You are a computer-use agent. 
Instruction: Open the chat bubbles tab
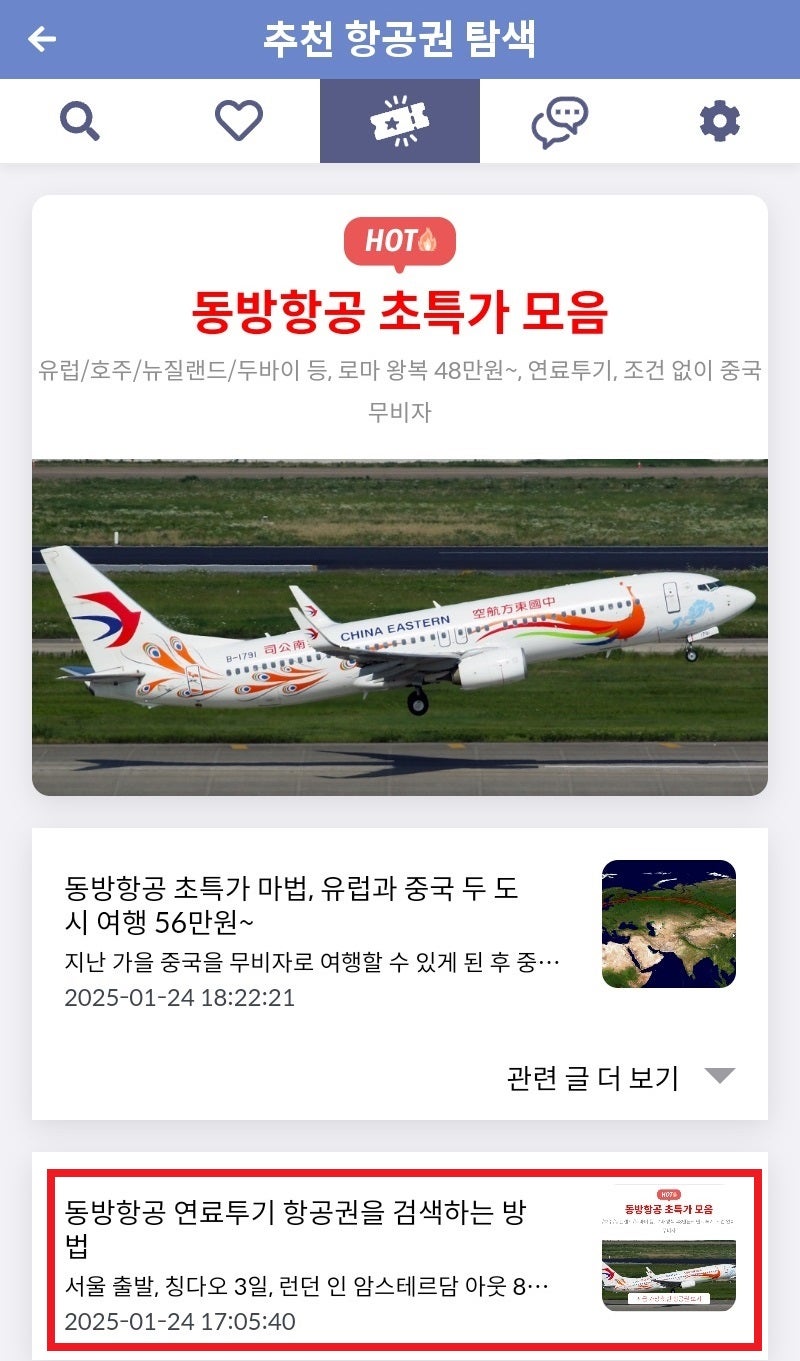point(559,121)
